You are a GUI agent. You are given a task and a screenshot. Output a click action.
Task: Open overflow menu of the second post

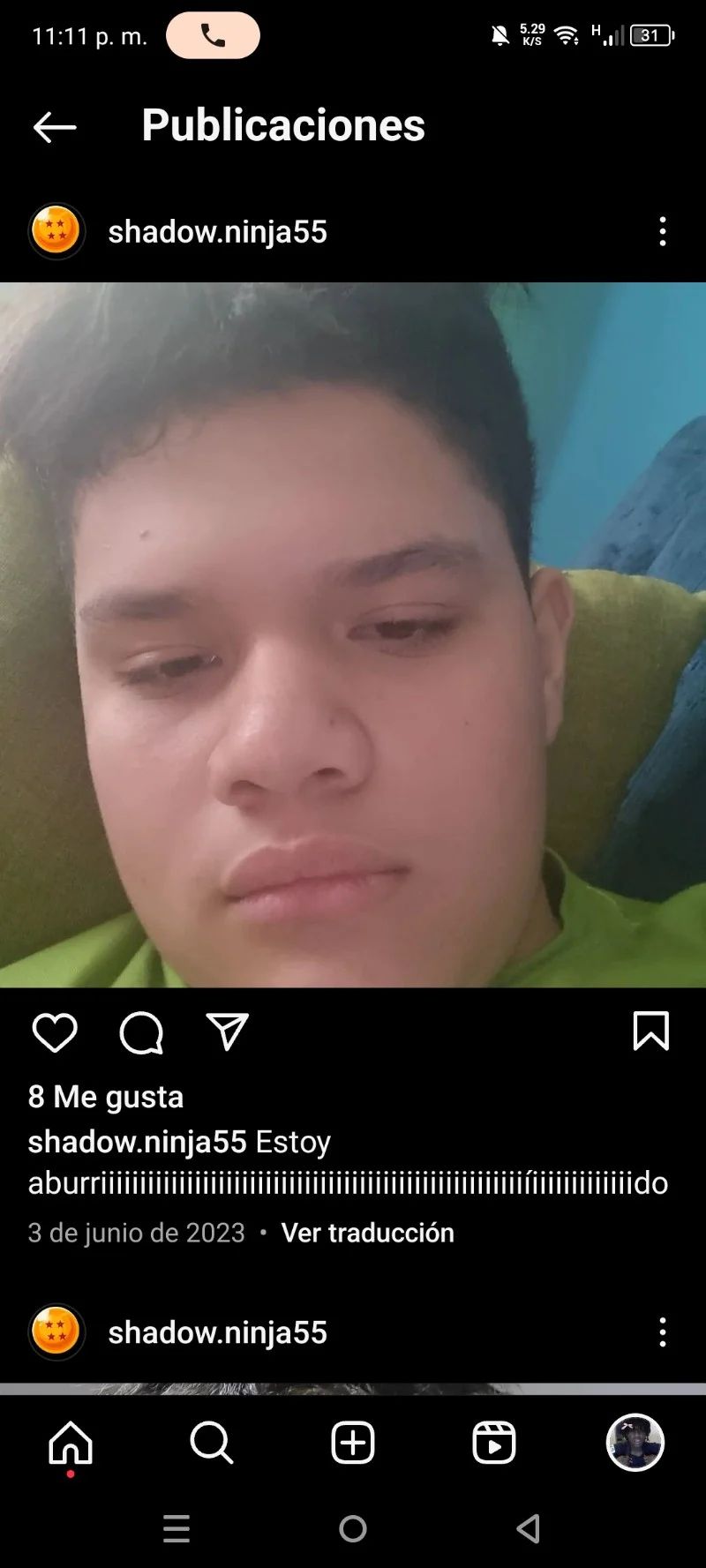click(x=663, y=1332)
